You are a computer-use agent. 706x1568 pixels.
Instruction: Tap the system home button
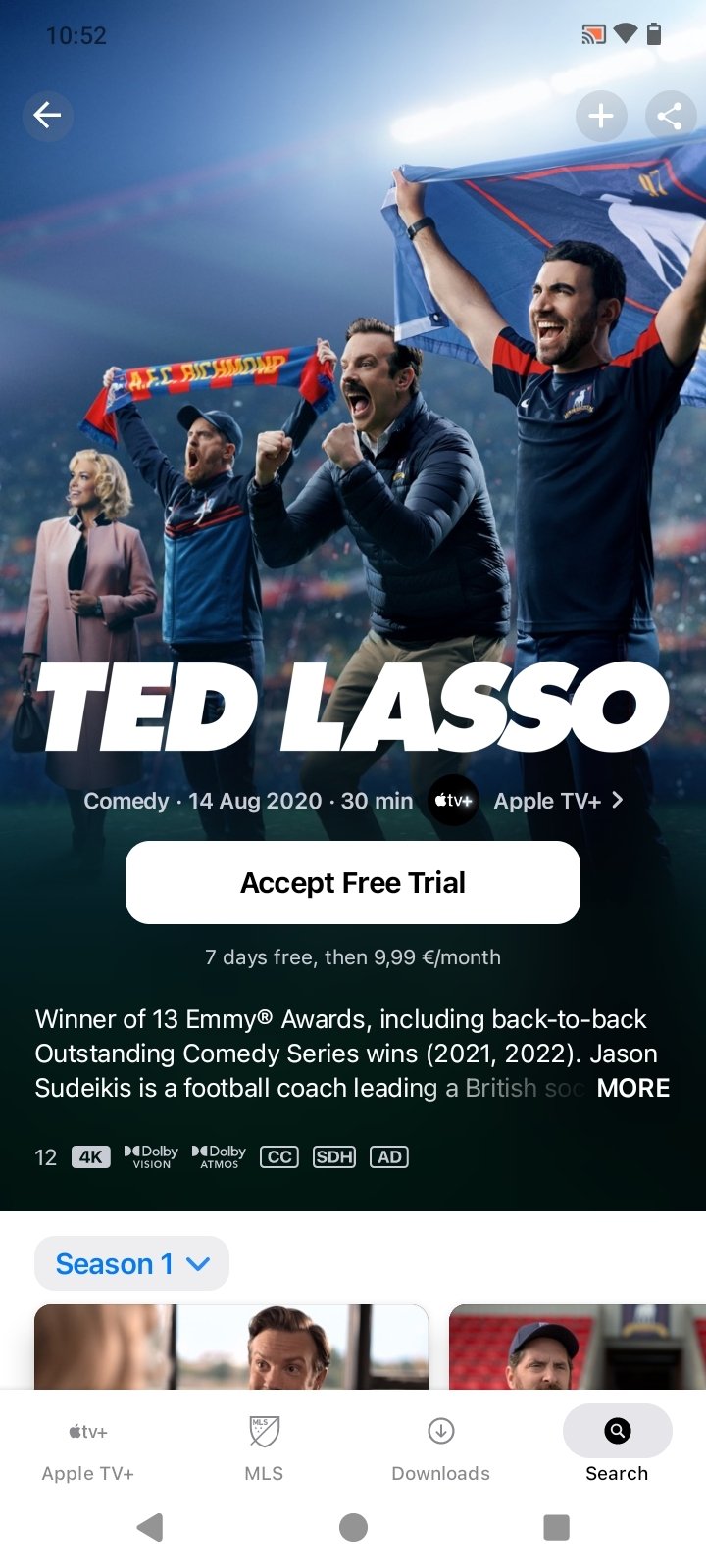pos(353,1527)
